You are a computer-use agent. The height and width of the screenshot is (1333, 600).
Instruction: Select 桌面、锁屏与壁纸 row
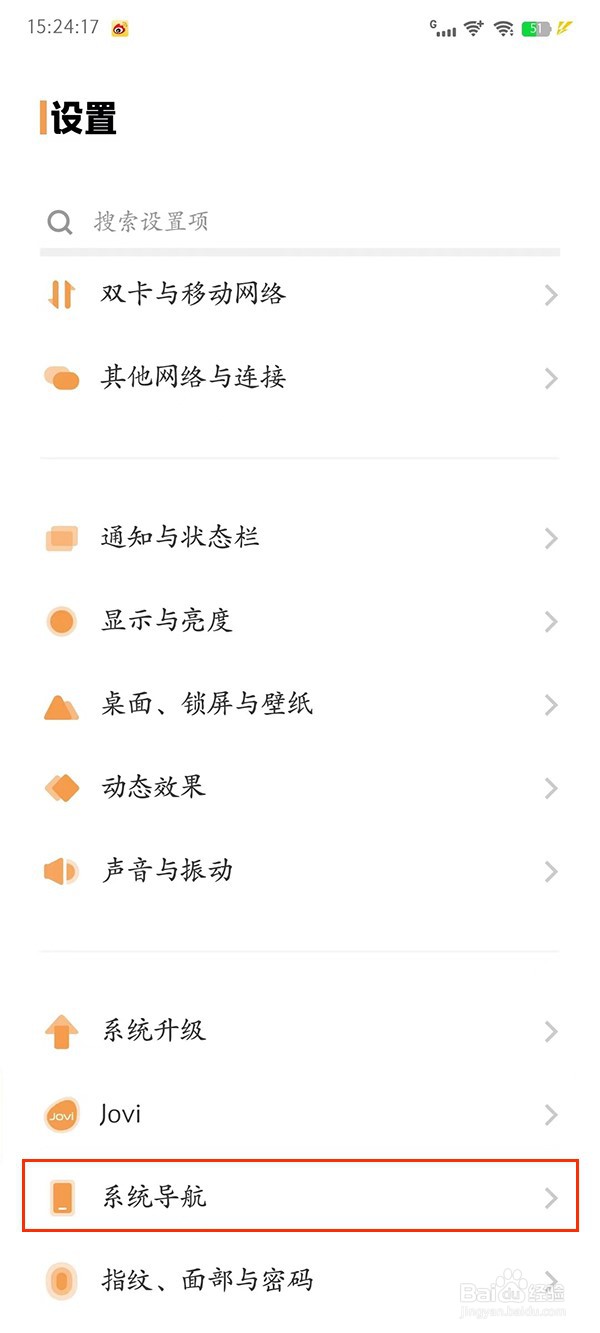point(300,704)
